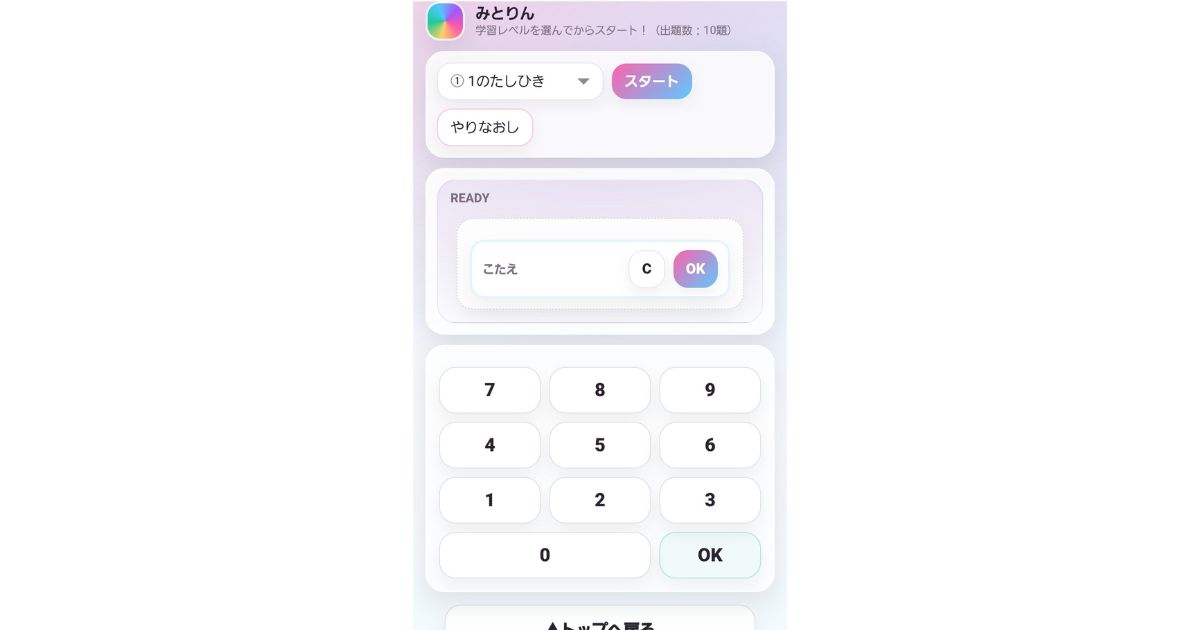Submit with the gradient OK beside C

pos(695,269)
